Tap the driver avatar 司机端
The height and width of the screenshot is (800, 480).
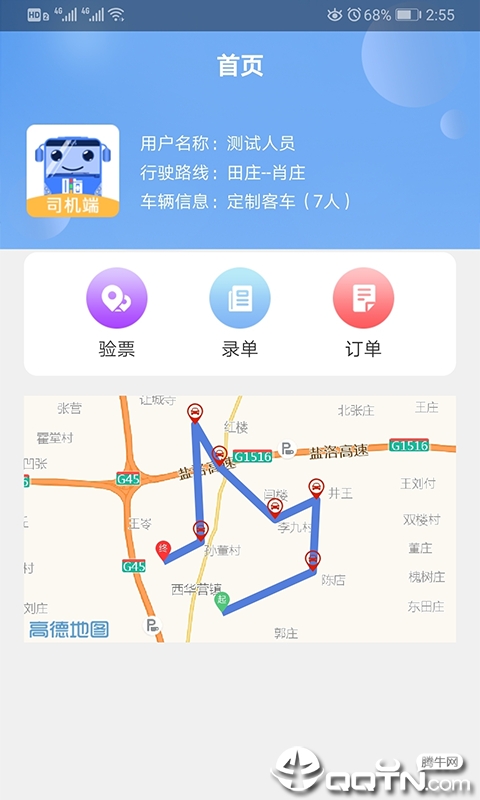(x=73, y=171)
